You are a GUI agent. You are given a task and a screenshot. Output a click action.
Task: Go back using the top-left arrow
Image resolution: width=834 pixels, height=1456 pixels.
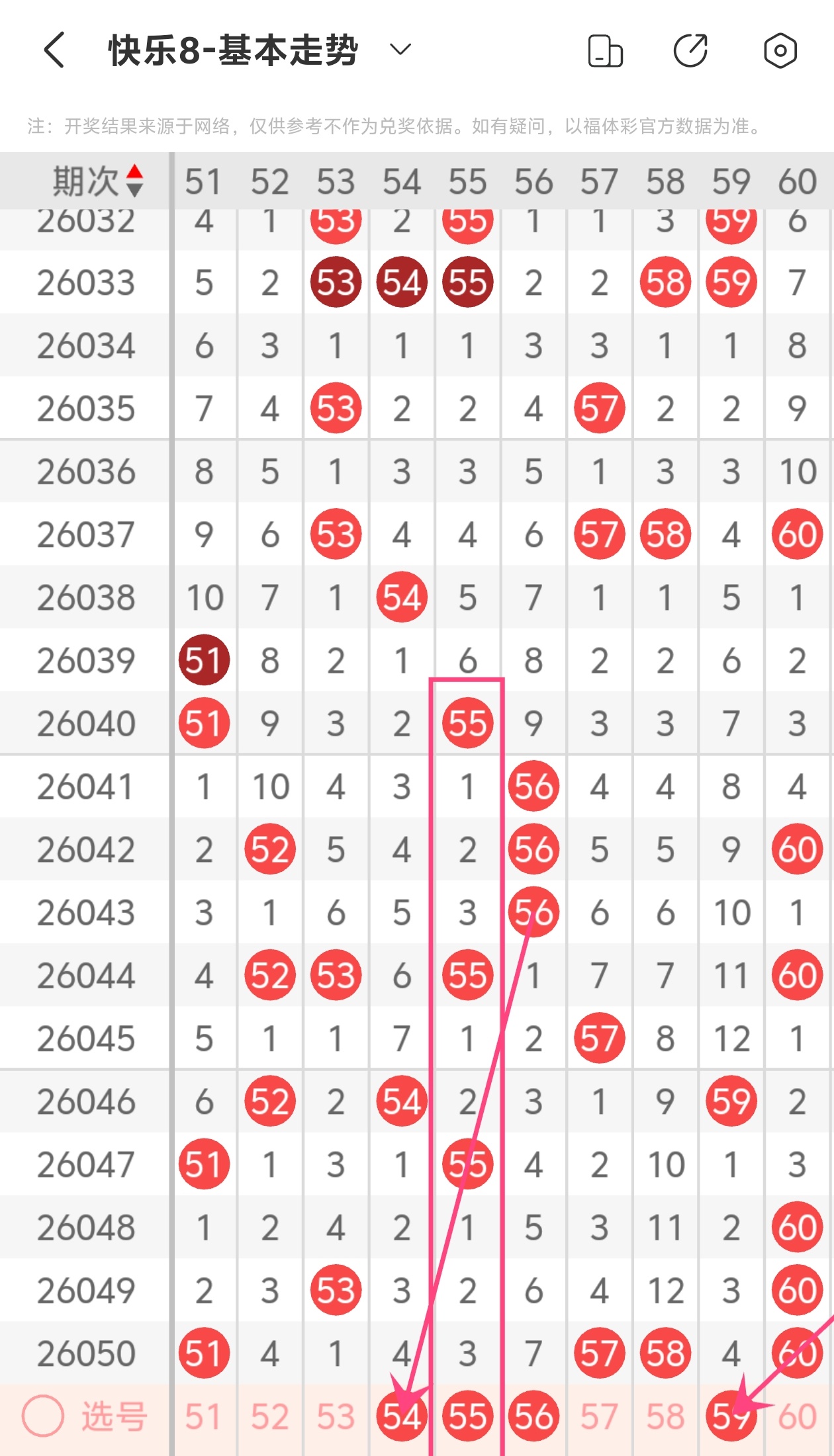pos(54,50)
